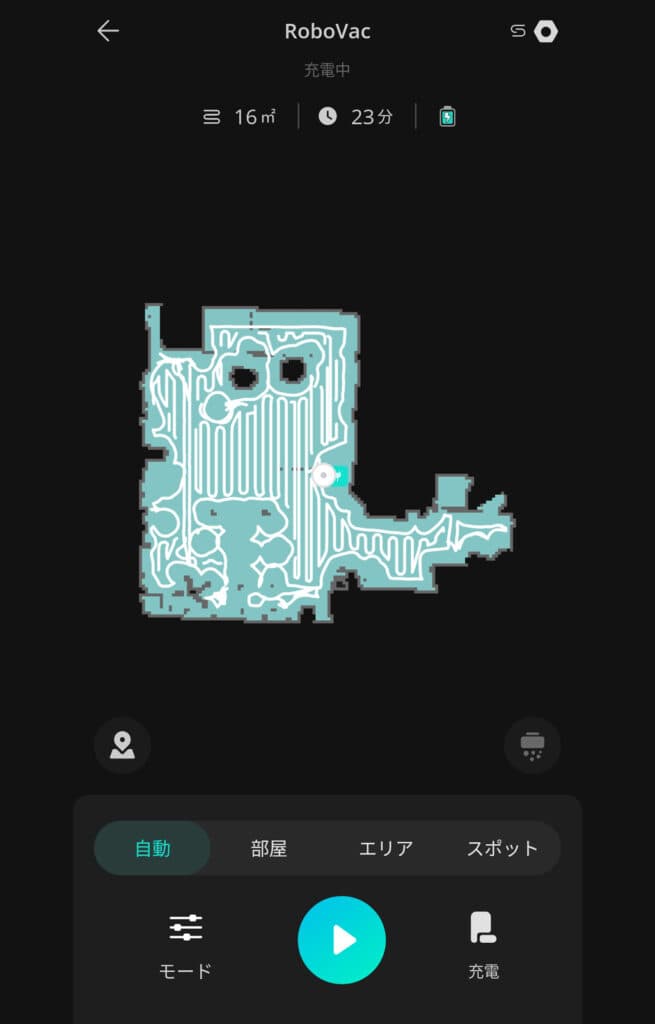This screenshot has width=655, height=1024.
Task: Tap the mopping water-drop icon button
Action: pyautogui.click(x=532, y=745)
